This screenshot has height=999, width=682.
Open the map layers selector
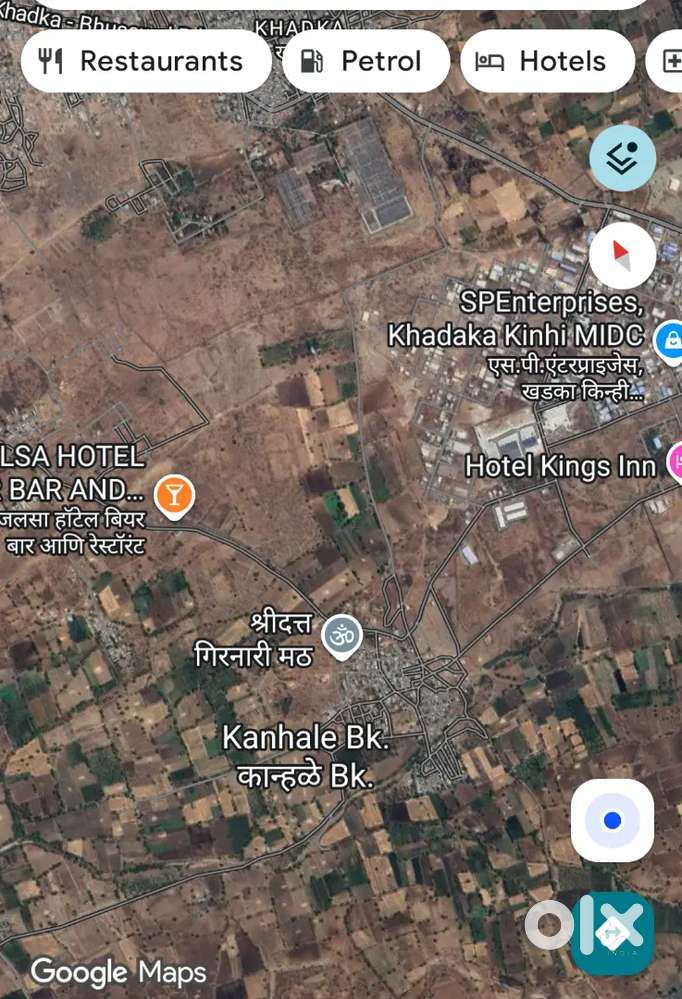tap(622, 158)
